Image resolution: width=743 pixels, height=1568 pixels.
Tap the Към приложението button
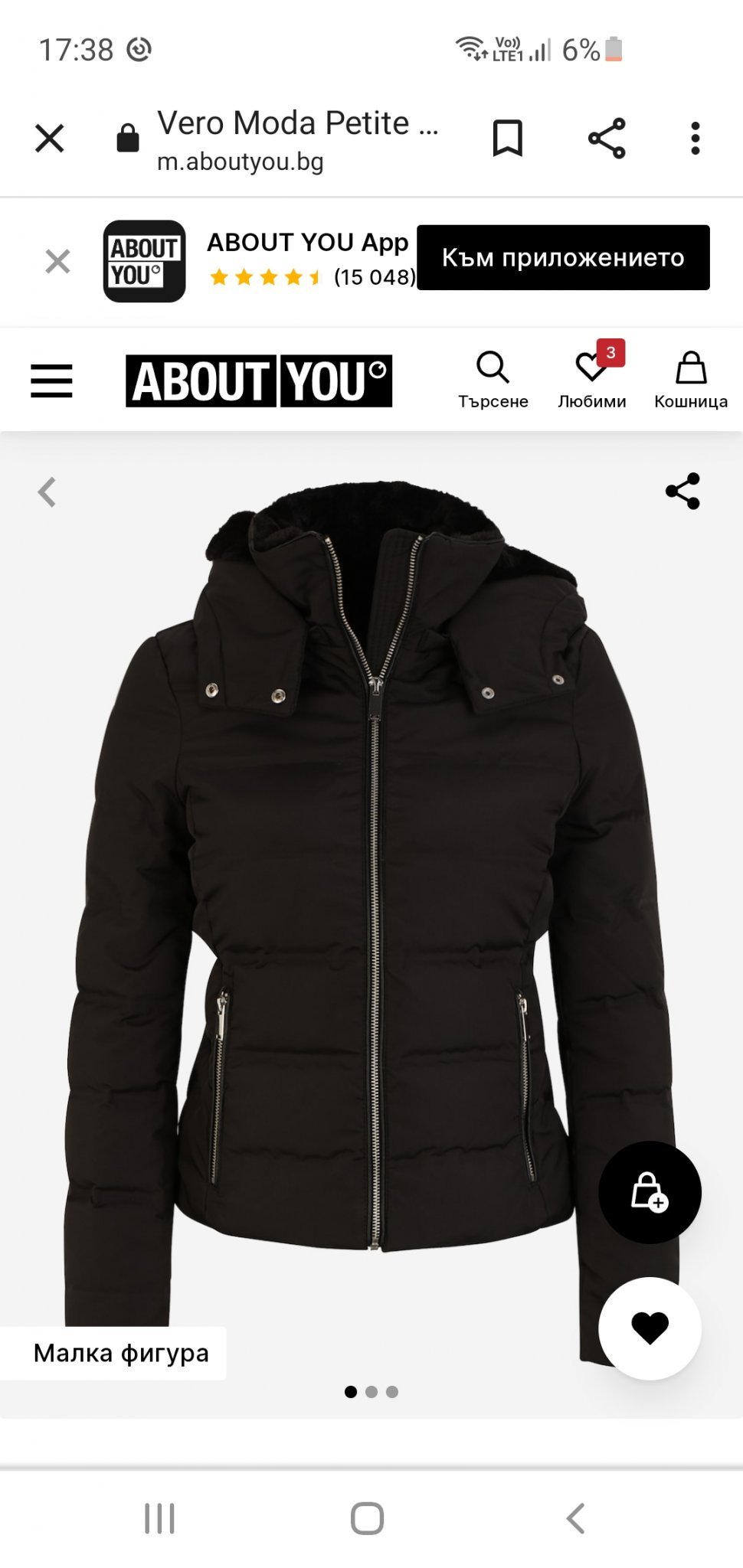[563, 258]
